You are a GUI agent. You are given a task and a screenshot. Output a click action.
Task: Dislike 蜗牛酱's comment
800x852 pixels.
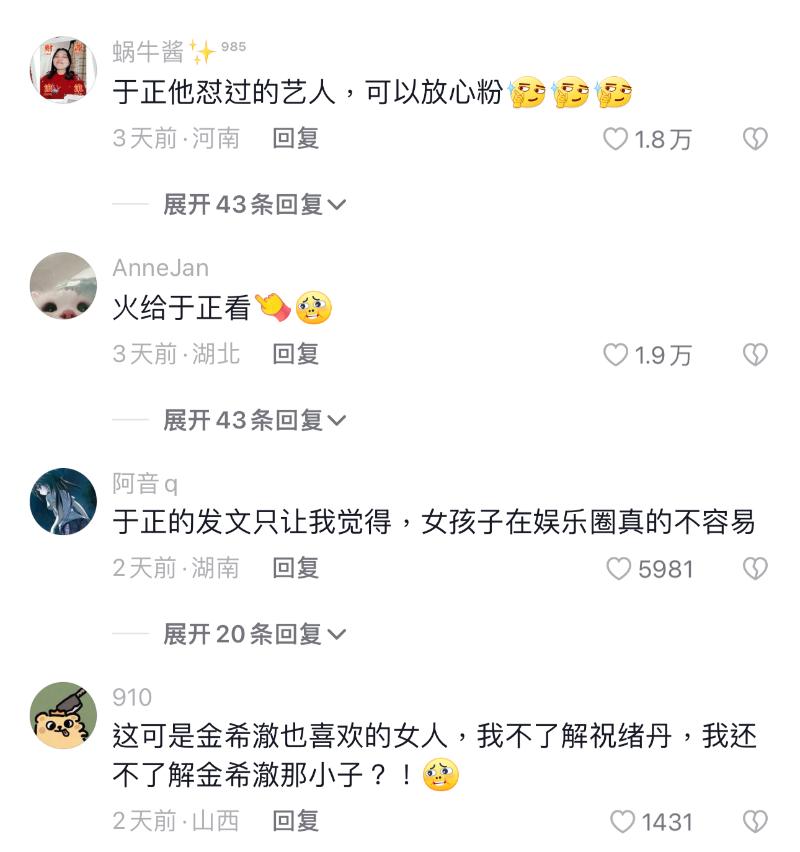tap(755, 139)
